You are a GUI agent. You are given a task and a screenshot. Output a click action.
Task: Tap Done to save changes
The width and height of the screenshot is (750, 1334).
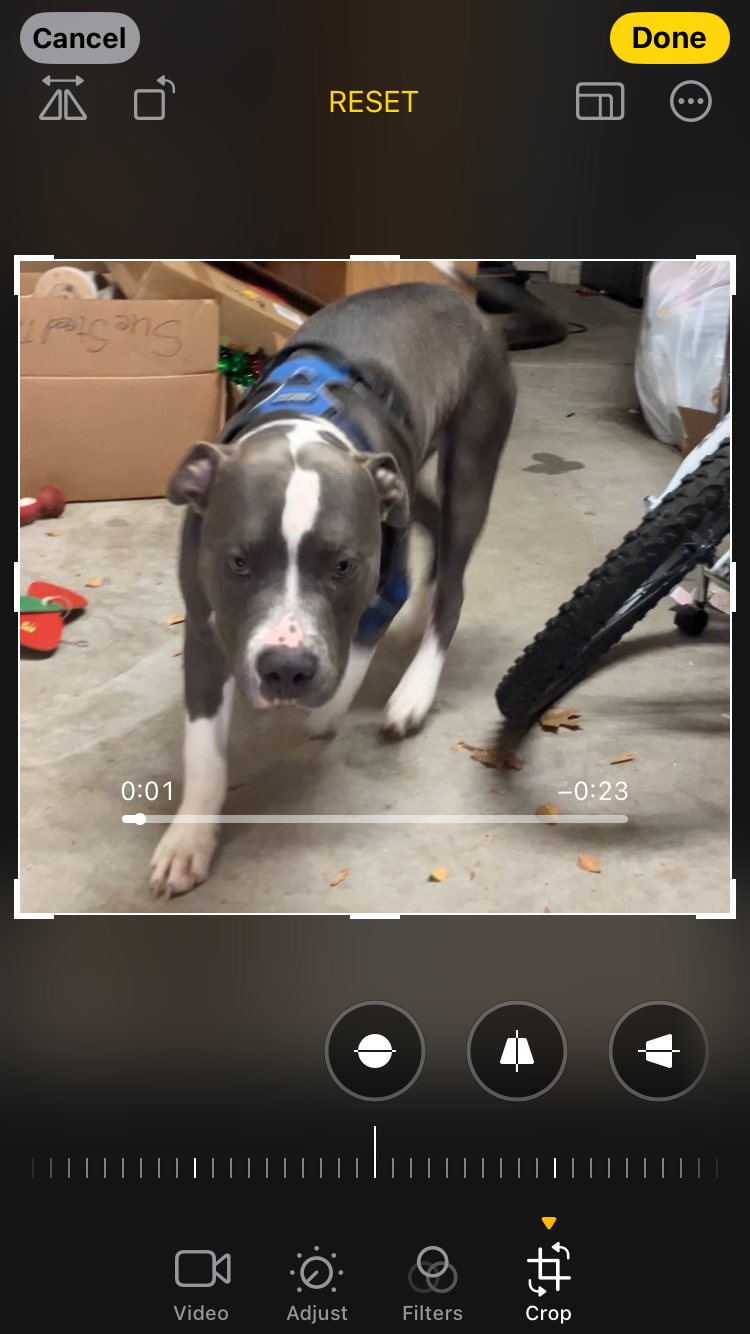click(x=669, y=38)
